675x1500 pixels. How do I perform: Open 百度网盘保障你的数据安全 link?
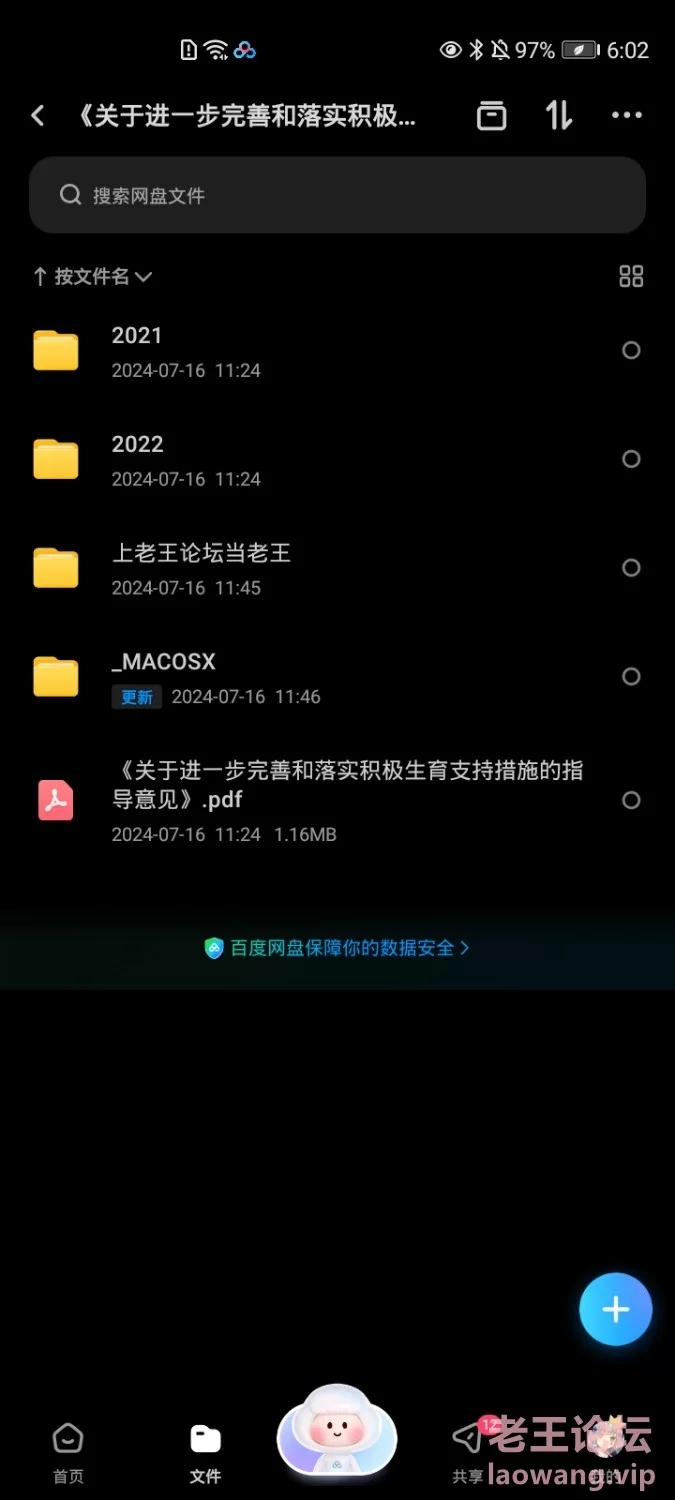click(x=337, y=948)
